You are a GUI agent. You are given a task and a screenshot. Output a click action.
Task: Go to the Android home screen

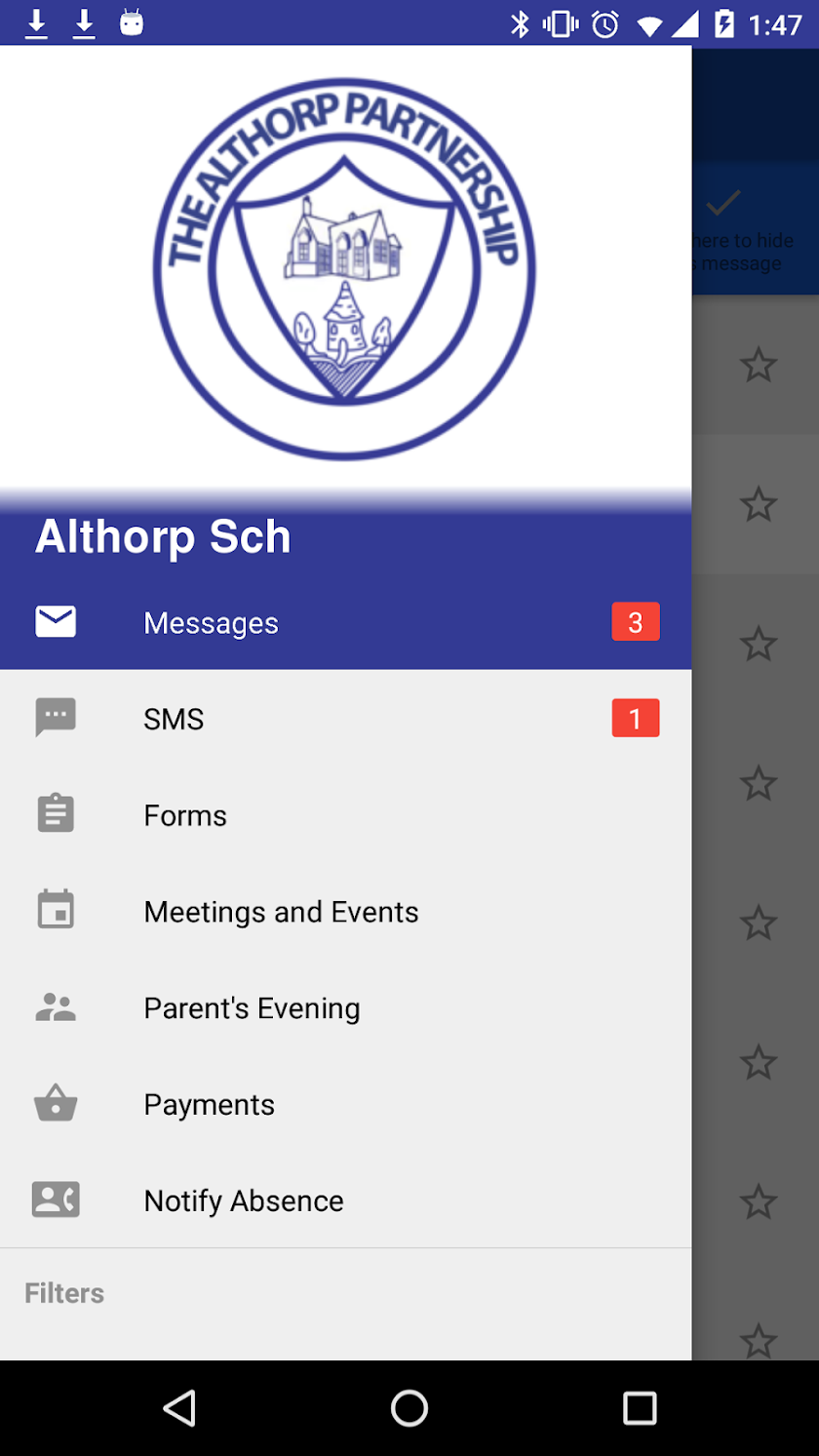[x=409, y=1408]
